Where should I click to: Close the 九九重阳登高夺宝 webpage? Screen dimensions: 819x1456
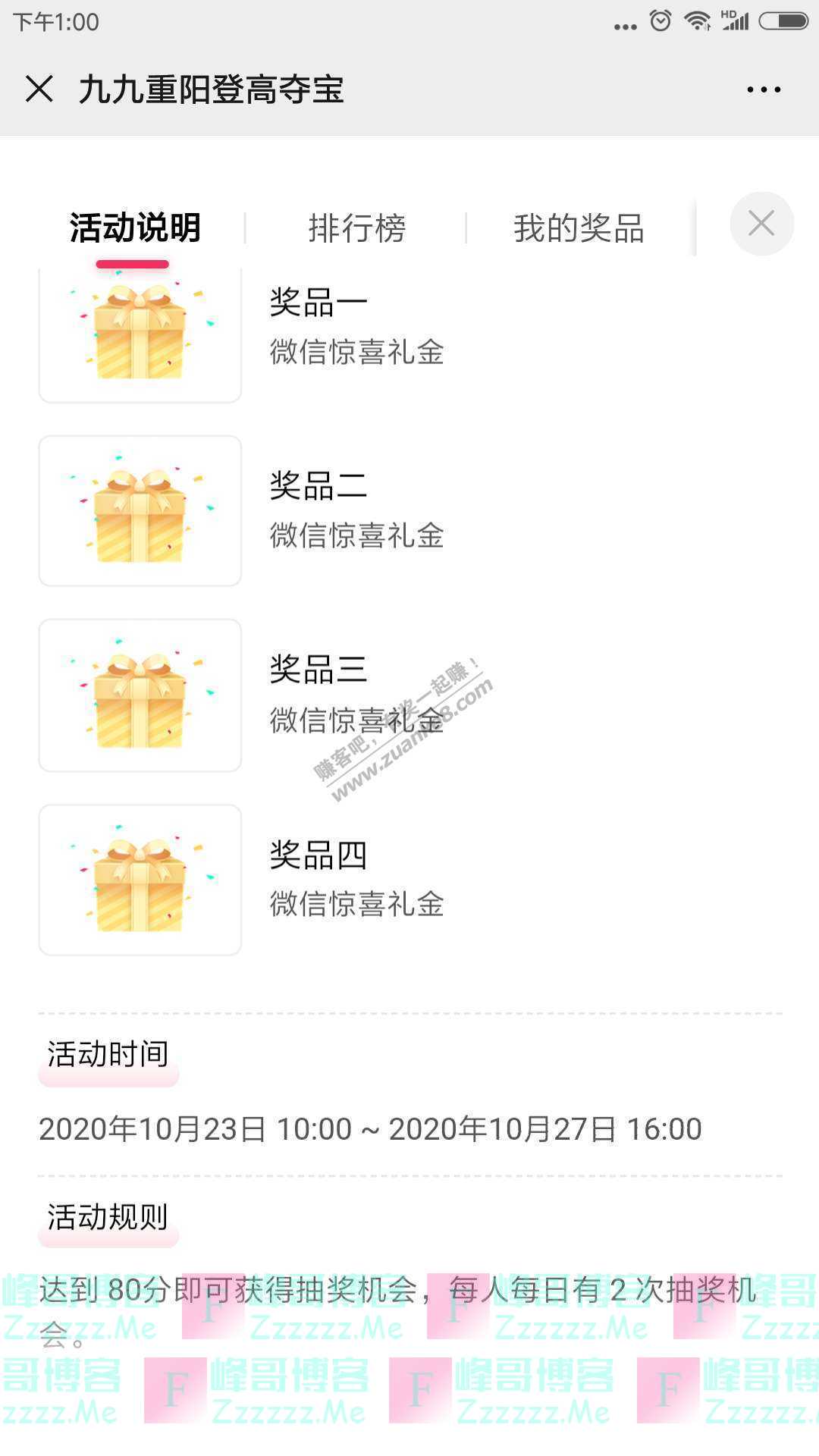(x=39, y=89)
